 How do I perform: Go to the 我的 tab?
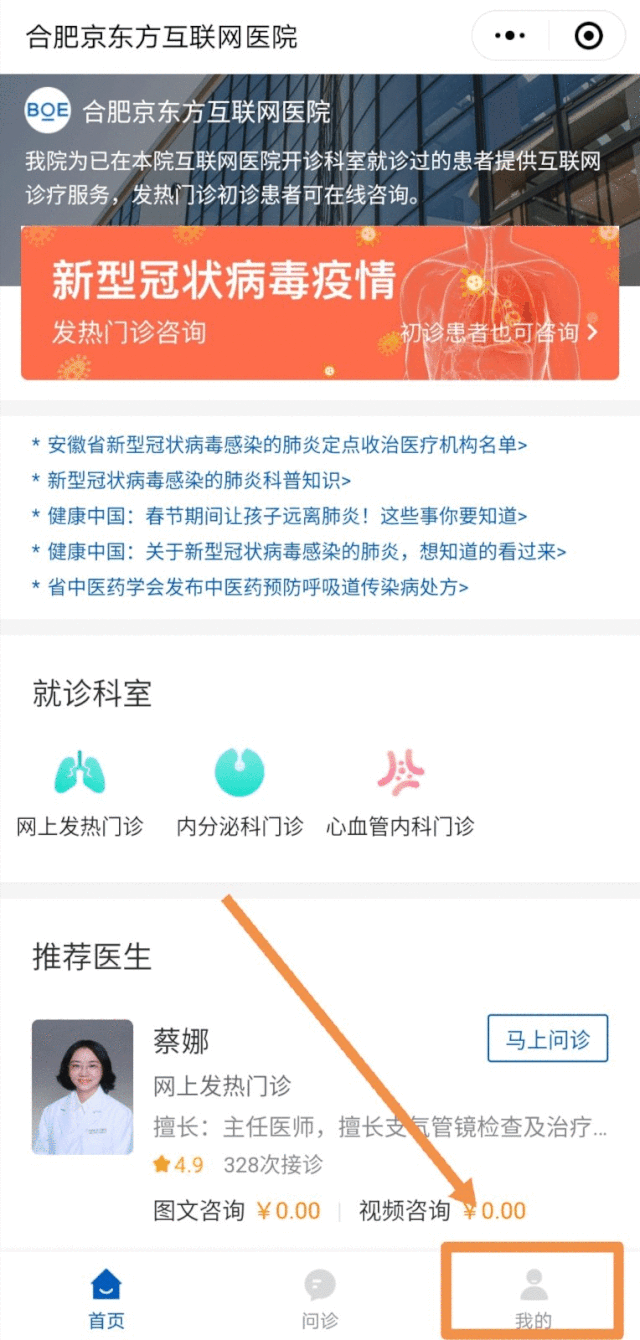tap(533, 1298)
